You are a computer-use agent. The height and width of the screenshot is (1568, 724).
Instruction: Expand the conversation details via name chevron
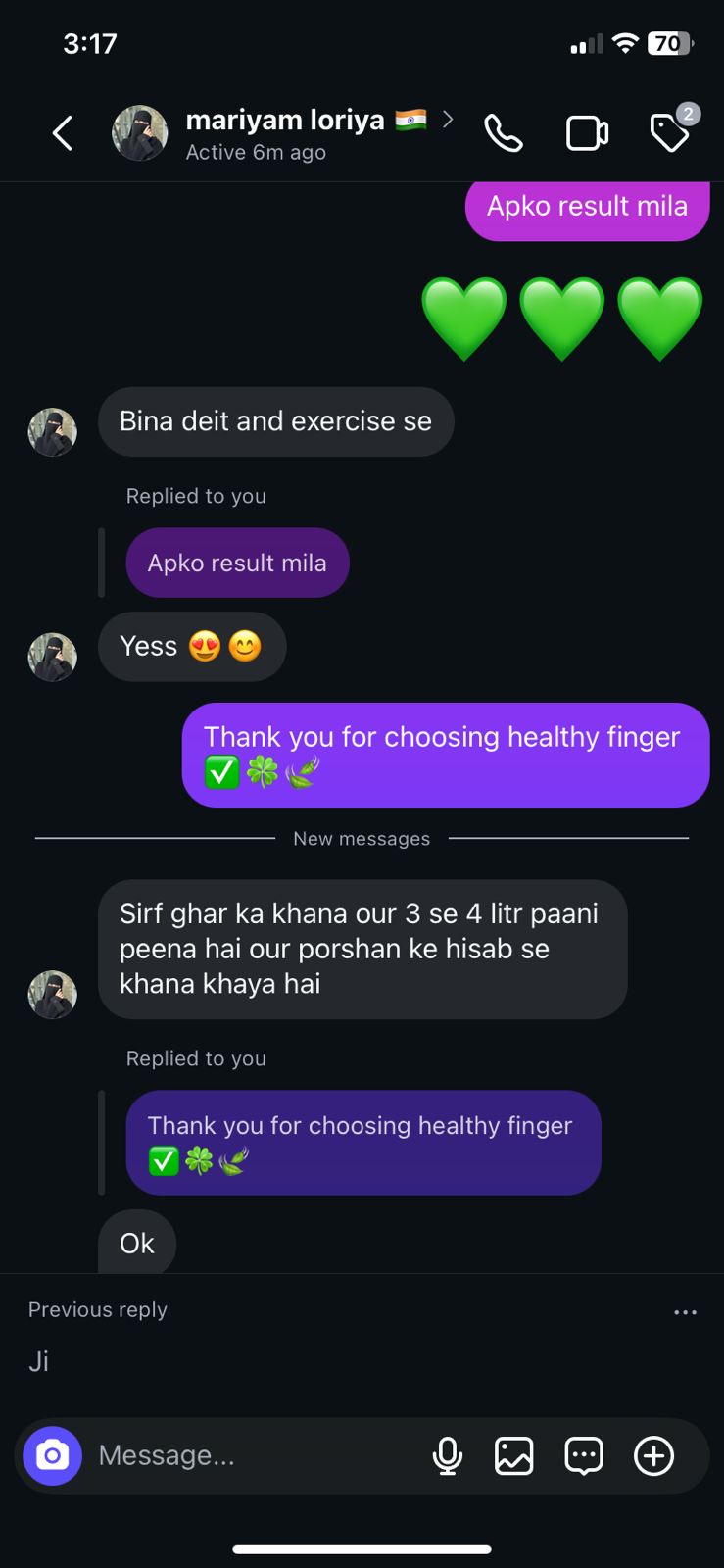[448, 120]
